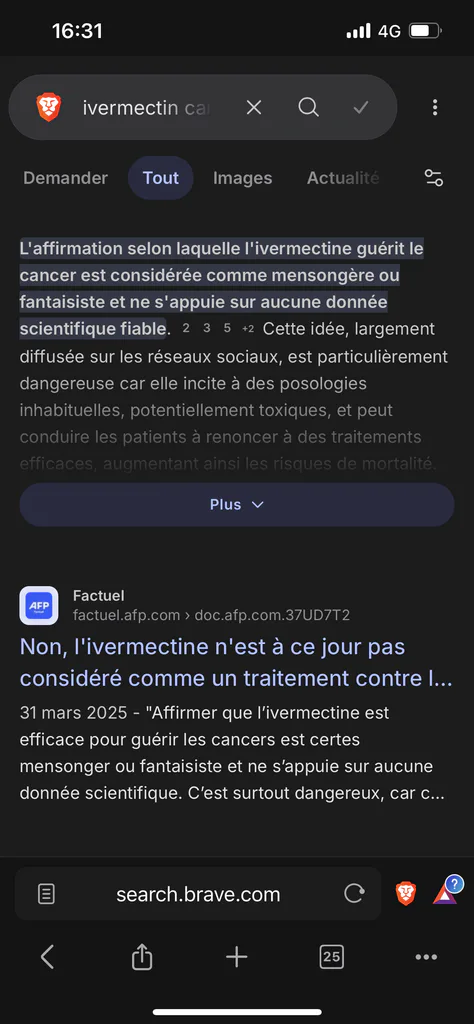Open citation number 2 in the answer
The image size is (474, 1024).
[x=186, y=328]
